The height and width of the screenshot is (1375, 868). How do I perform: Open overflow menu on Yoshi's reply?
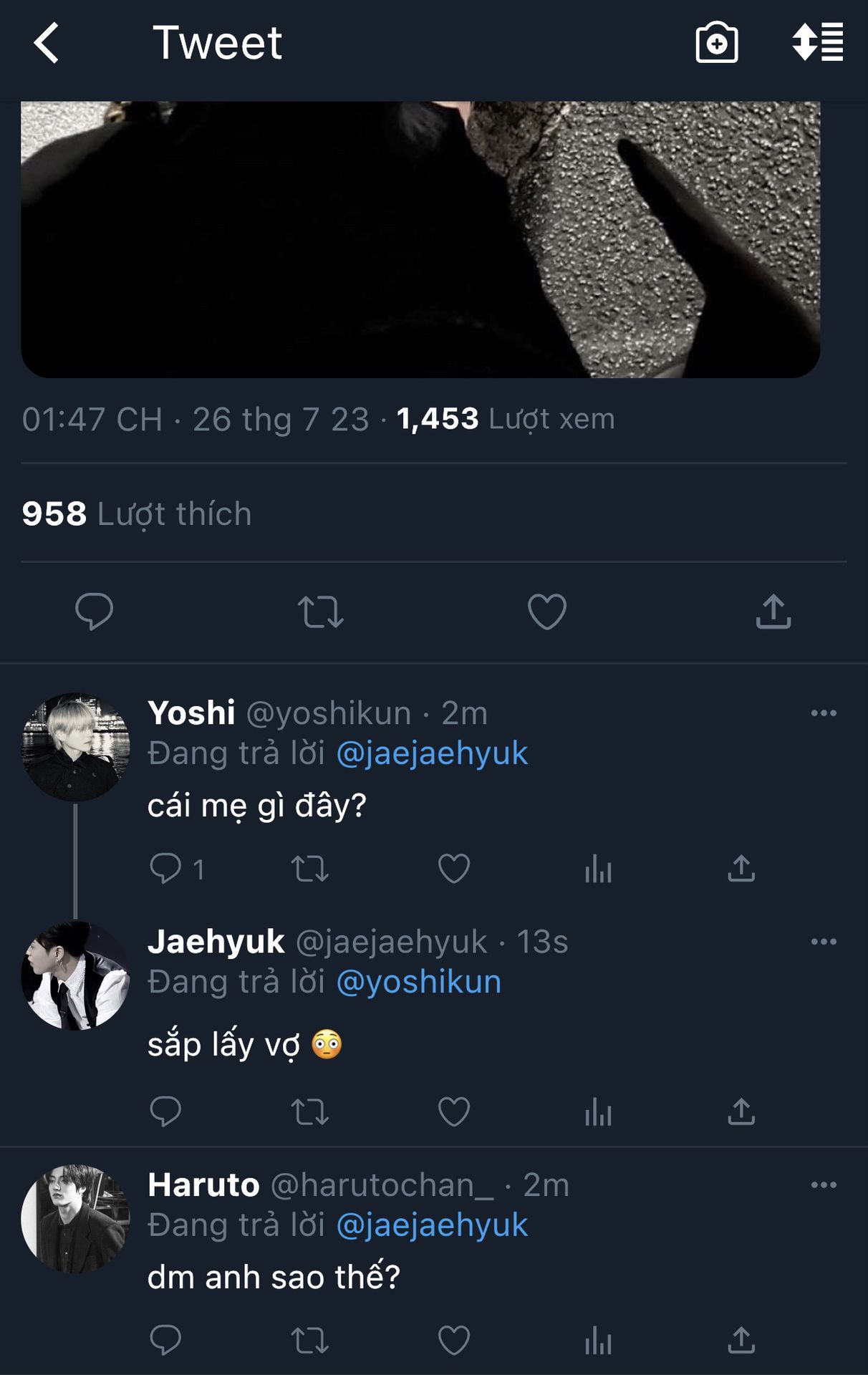coord(824,713)
